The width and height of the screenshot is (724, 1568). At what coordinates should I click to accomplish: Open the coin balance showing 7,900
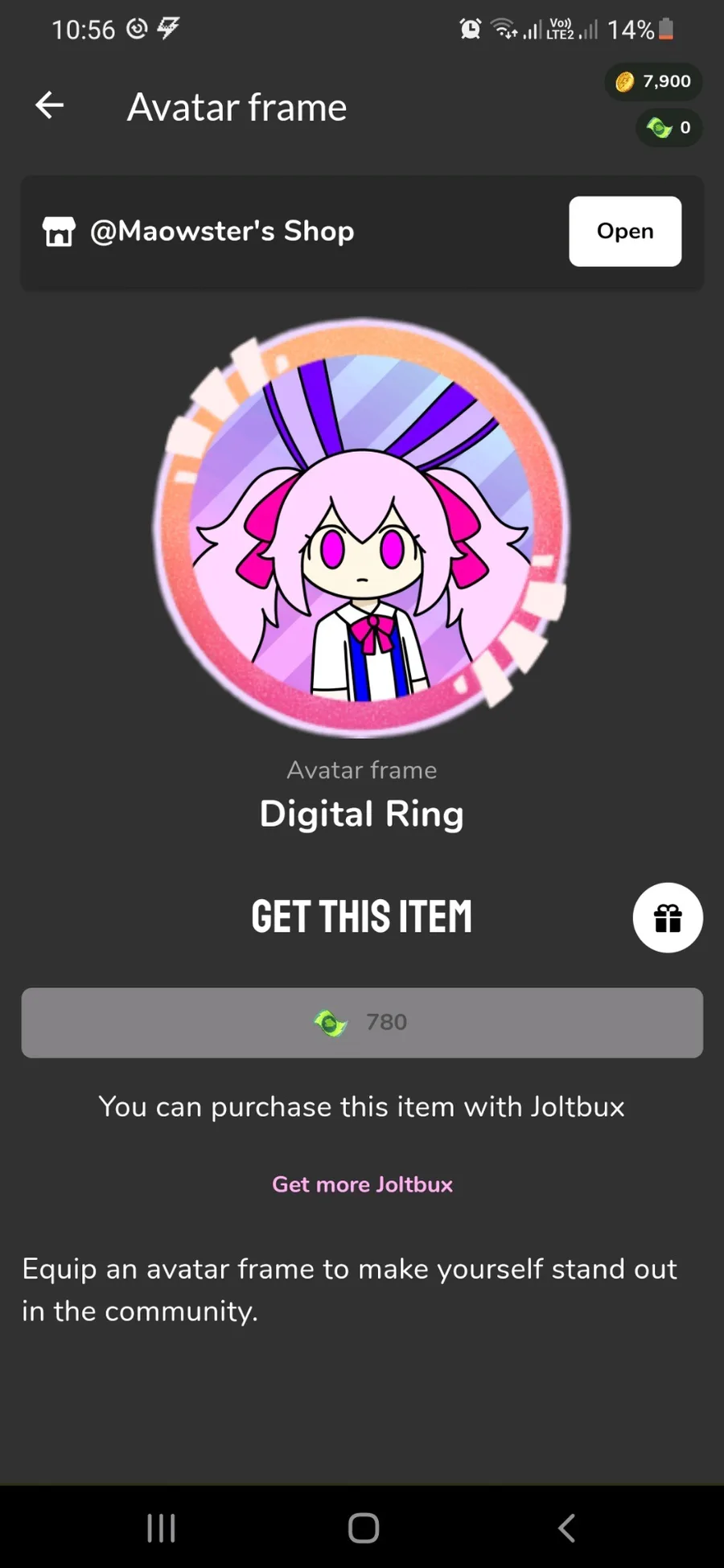coord(653,81)
